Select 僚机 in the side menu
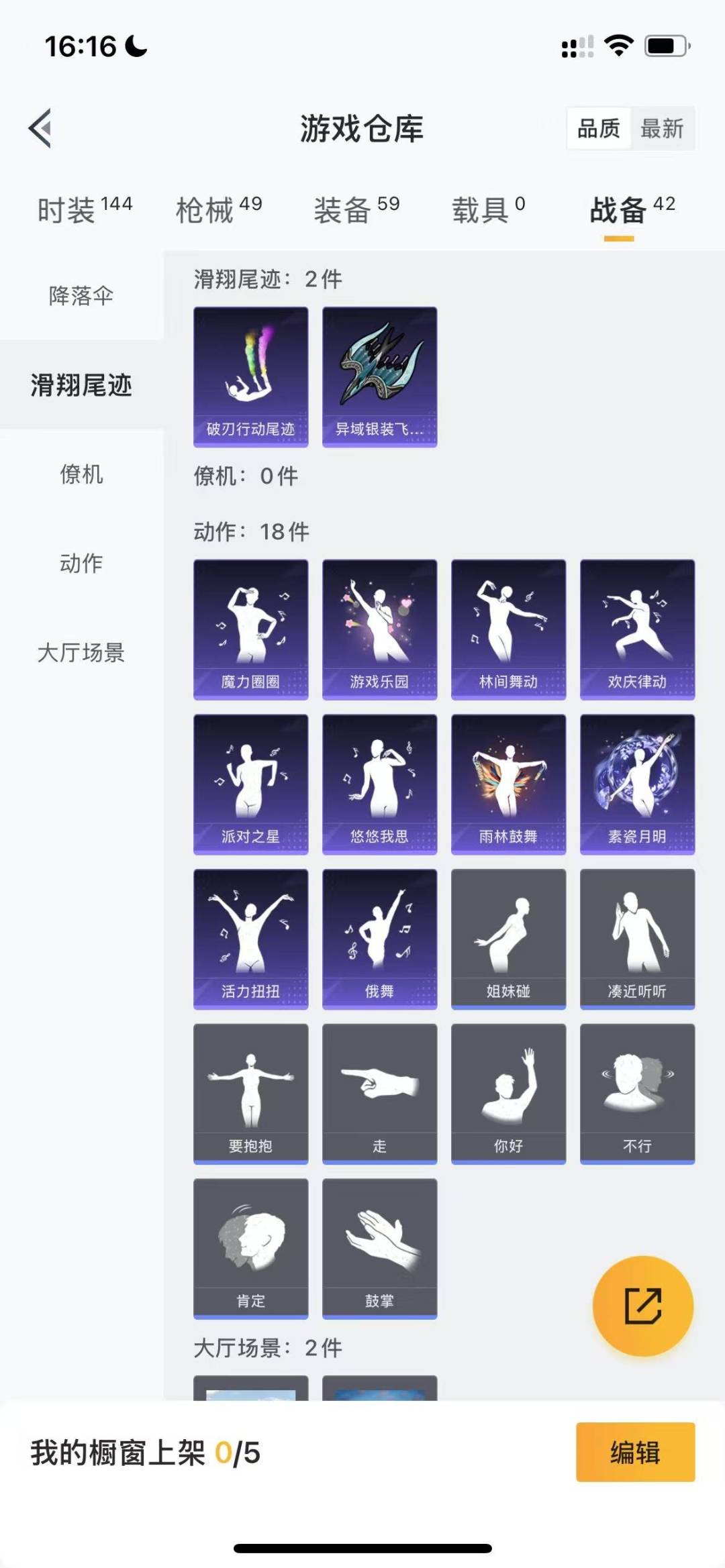This screenshot has height=1568, width=725. 81,474
